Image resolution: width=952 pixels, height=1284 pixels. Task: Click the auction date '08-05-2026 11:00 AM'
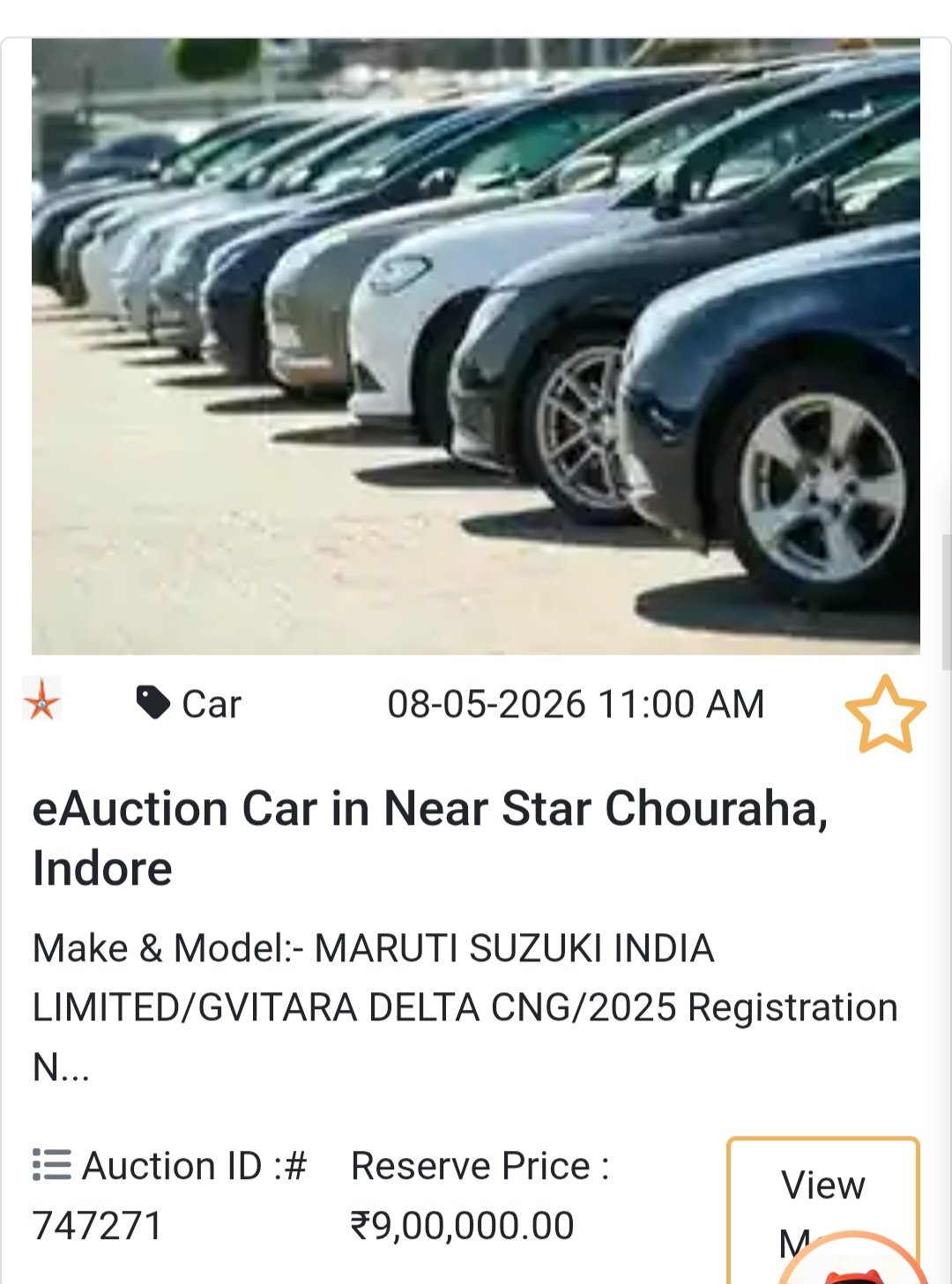[577, 702]
